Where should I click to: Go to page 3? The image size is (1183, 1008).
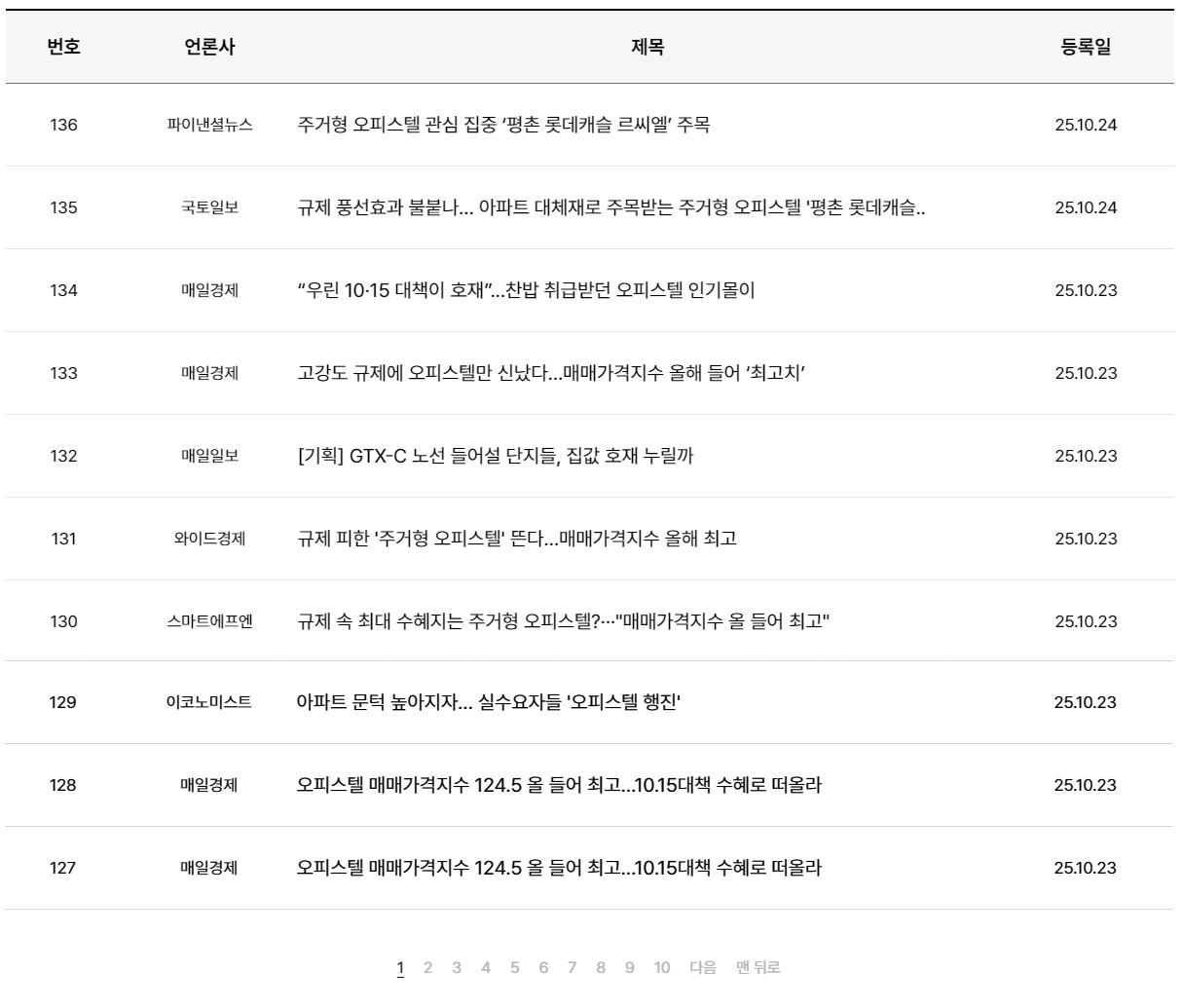457,967
